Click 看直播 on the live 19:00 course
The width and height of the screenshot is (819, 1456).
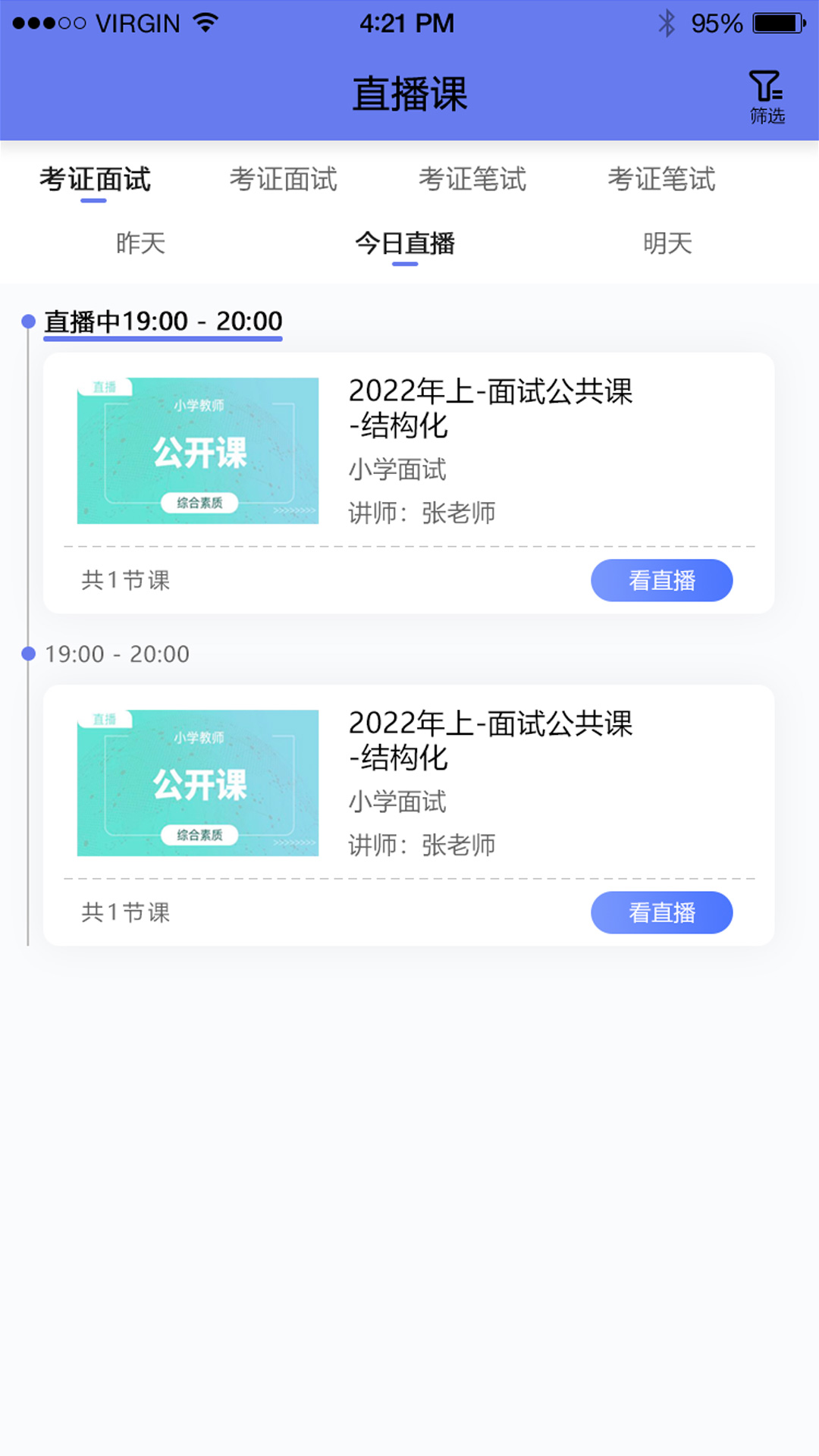tap(661, 580)
